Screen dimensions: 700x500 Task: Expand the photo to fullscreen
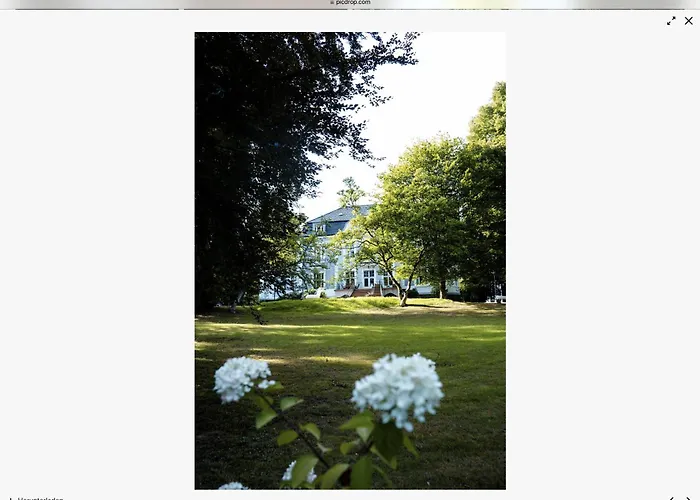click(x=671, y=21)
